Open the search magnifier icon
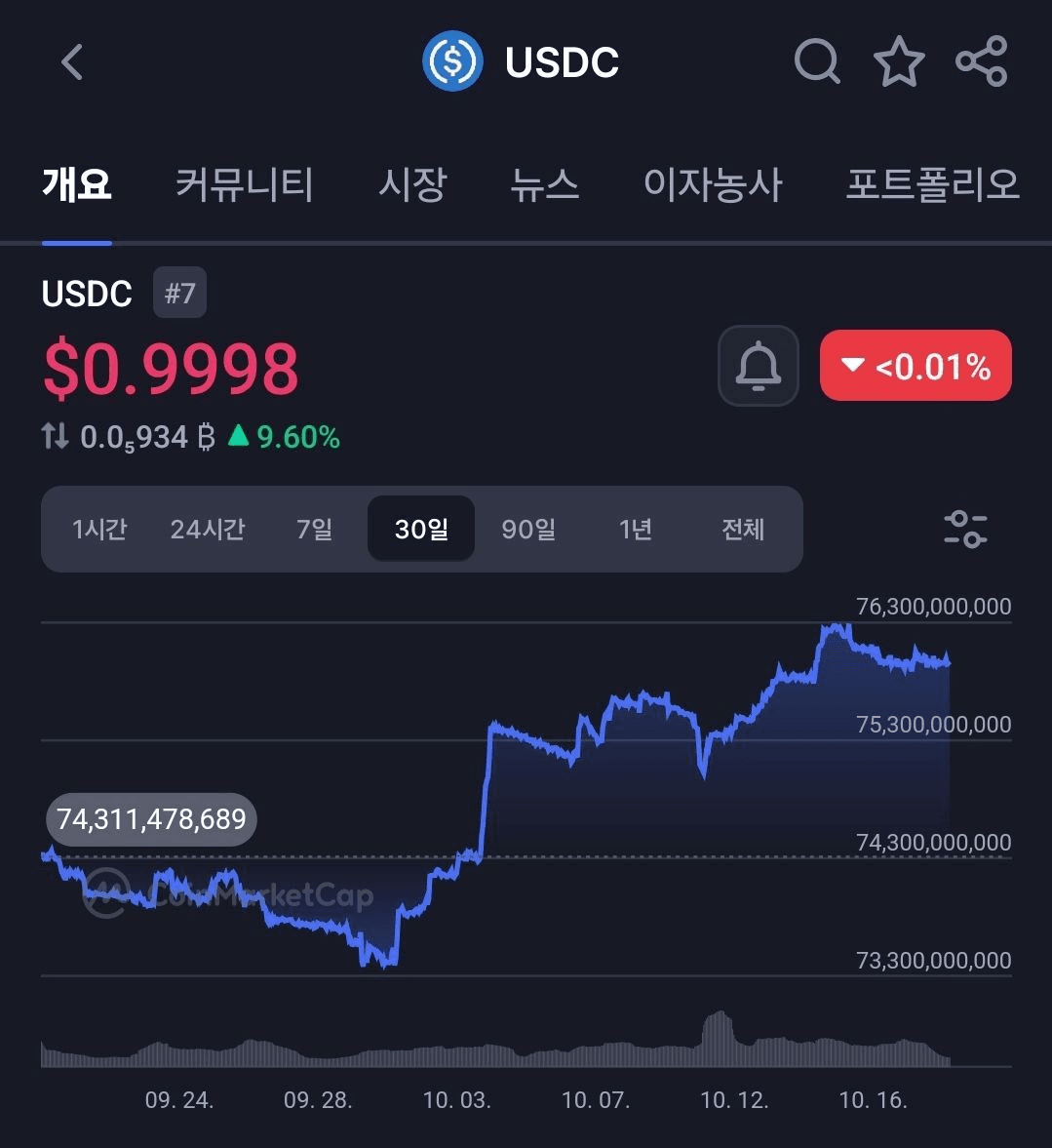This screenshot has height=1148, width=1052. coord(817,61)
